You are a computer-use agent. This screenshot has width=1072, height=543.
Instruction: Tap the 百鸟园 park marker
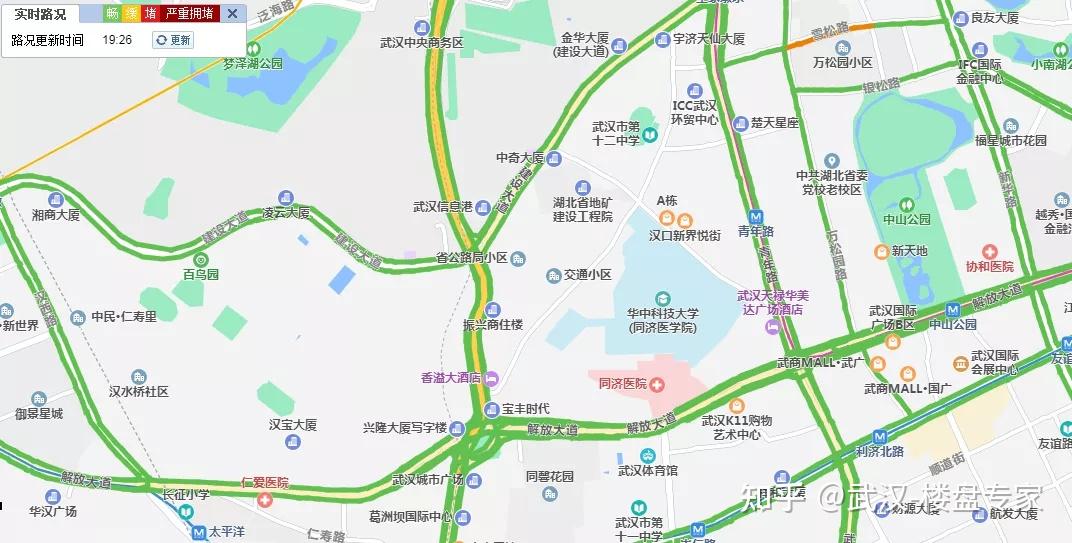(x=201, y=258)
